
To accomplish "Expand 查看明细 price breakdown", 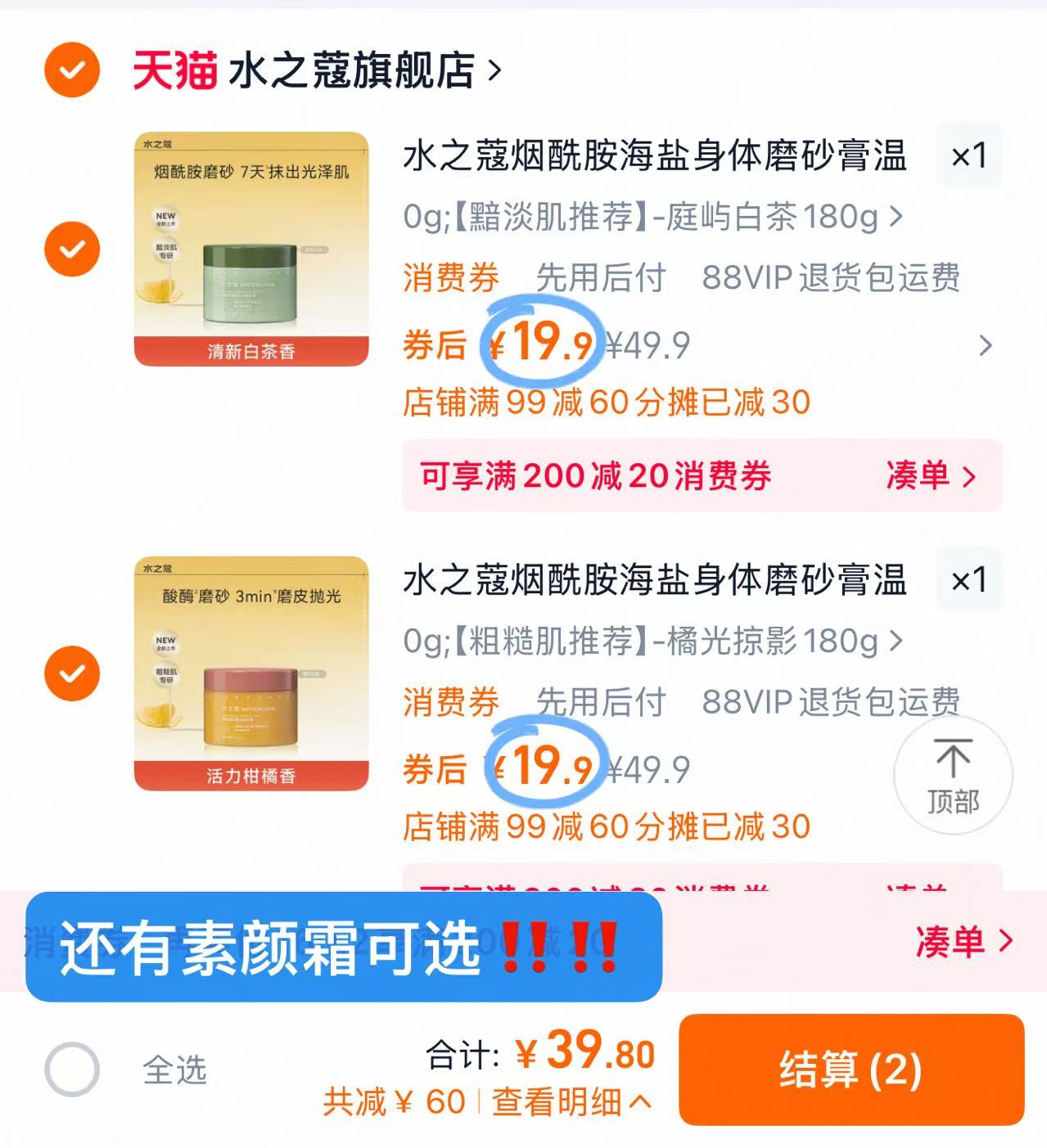I will pyautogui.click(x=563, y=1100).
